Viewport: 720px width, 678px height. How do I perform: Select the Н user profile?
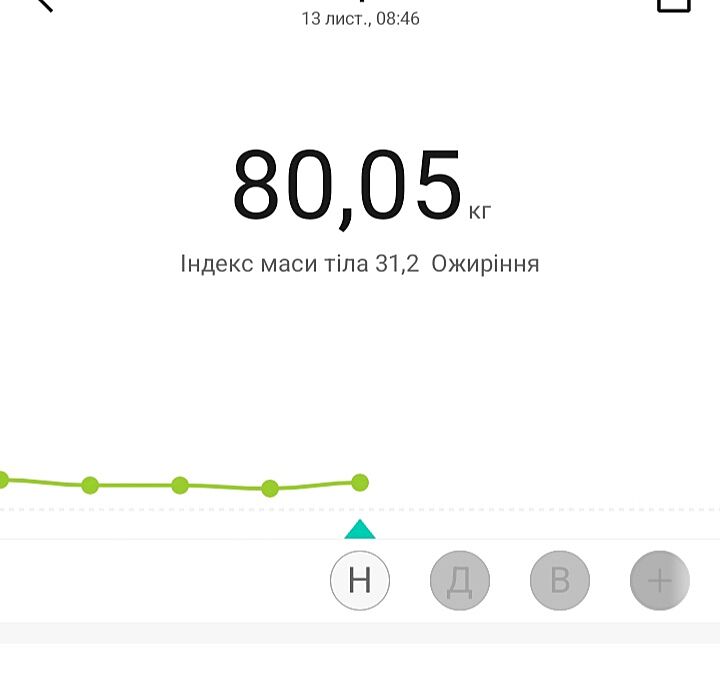360,580
